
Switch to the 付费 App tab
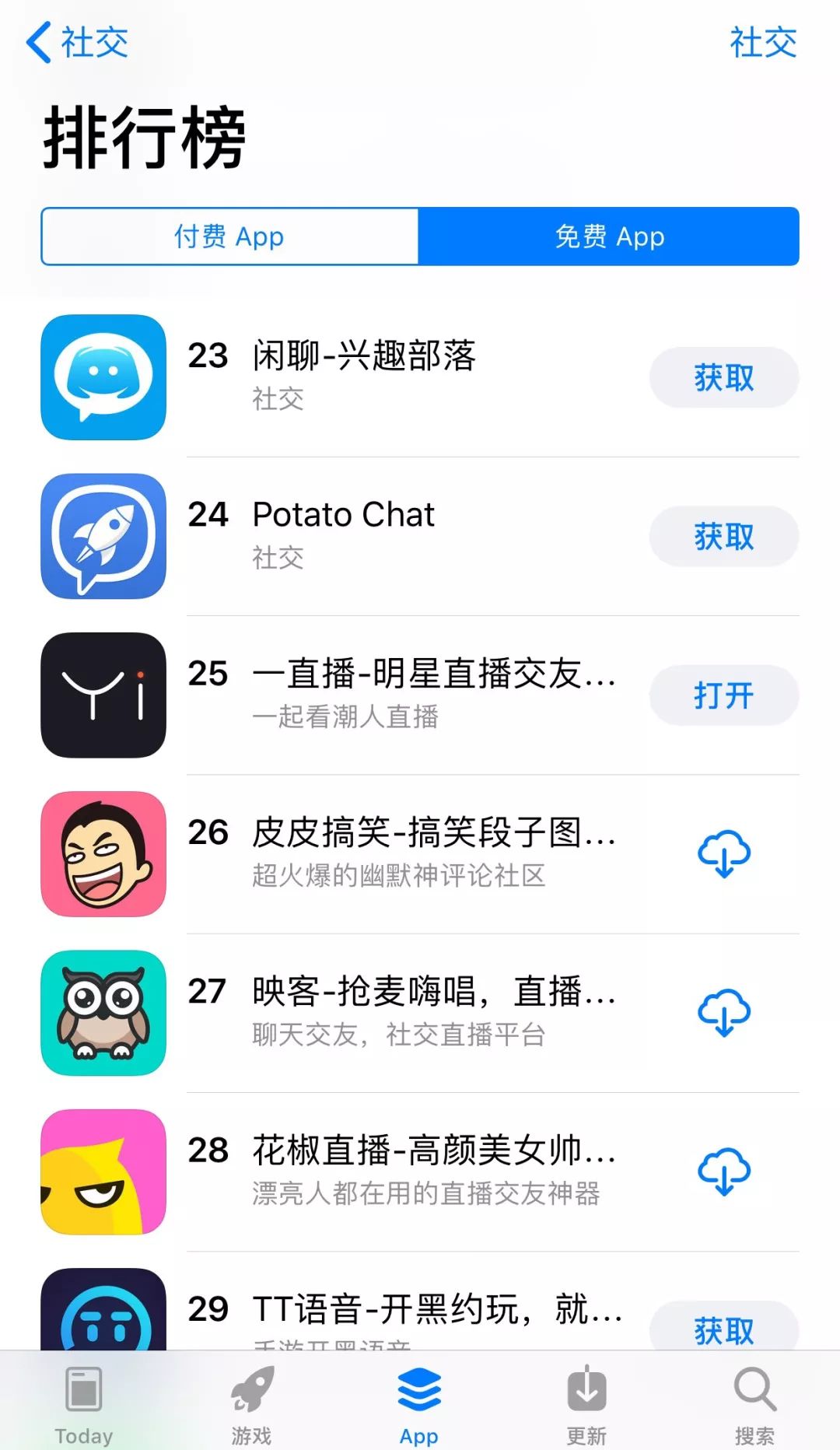pyautogui.click(x=229, y=236)
